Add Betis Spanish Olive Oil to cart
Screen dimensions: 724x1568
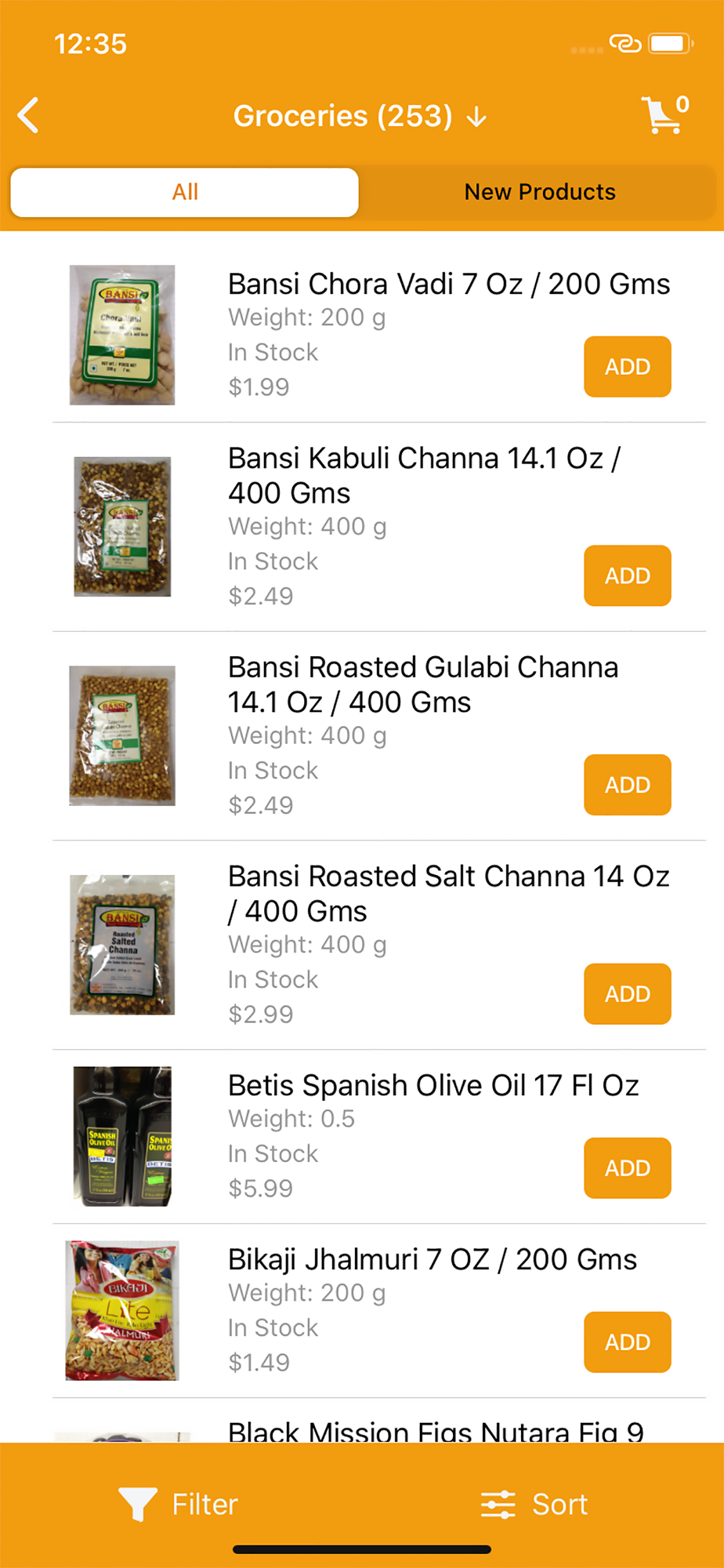(627, 1168)
